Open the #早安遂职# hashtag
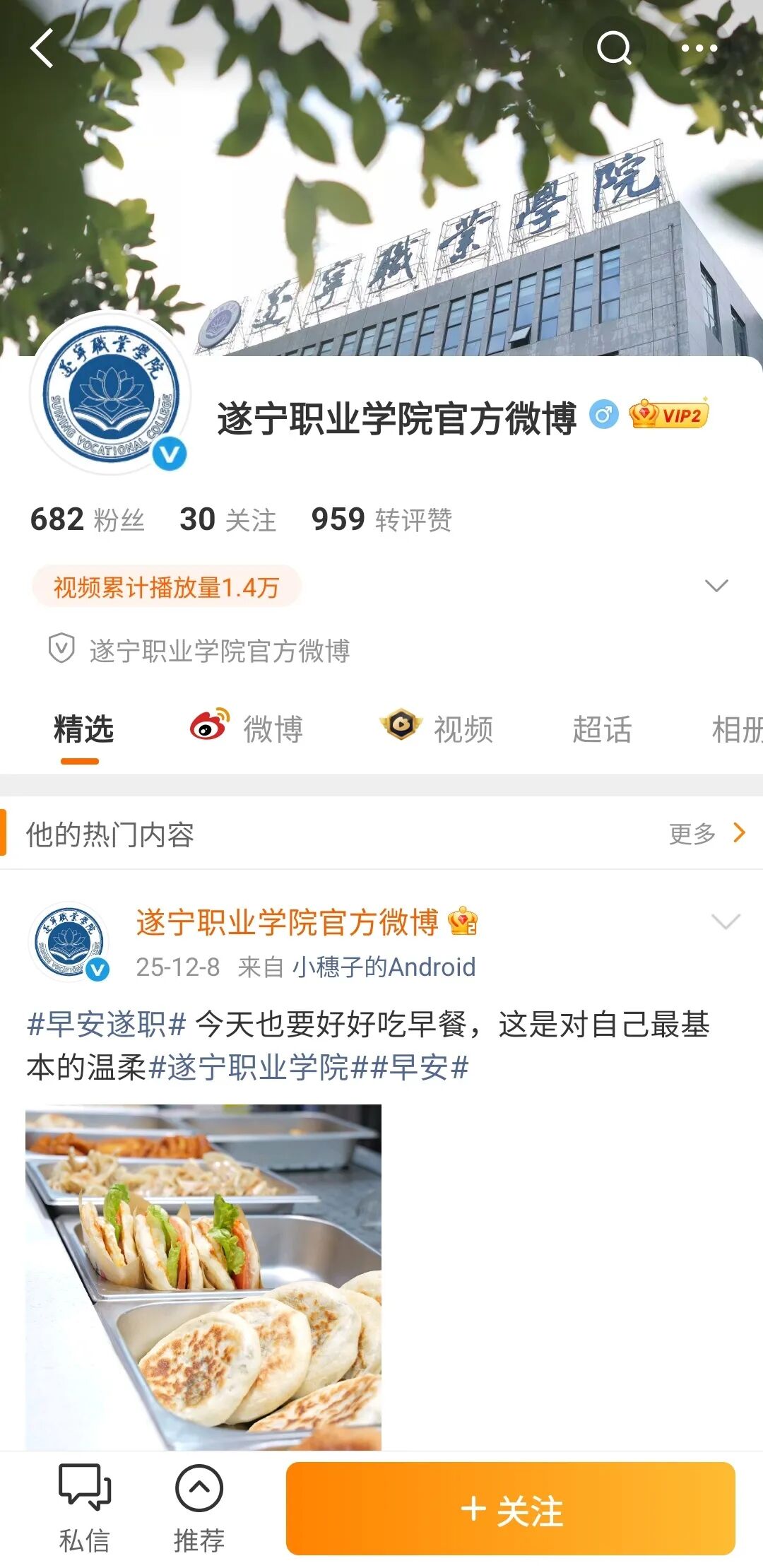The width and height of the screenshot is (763, 1568). point(107,1024)
